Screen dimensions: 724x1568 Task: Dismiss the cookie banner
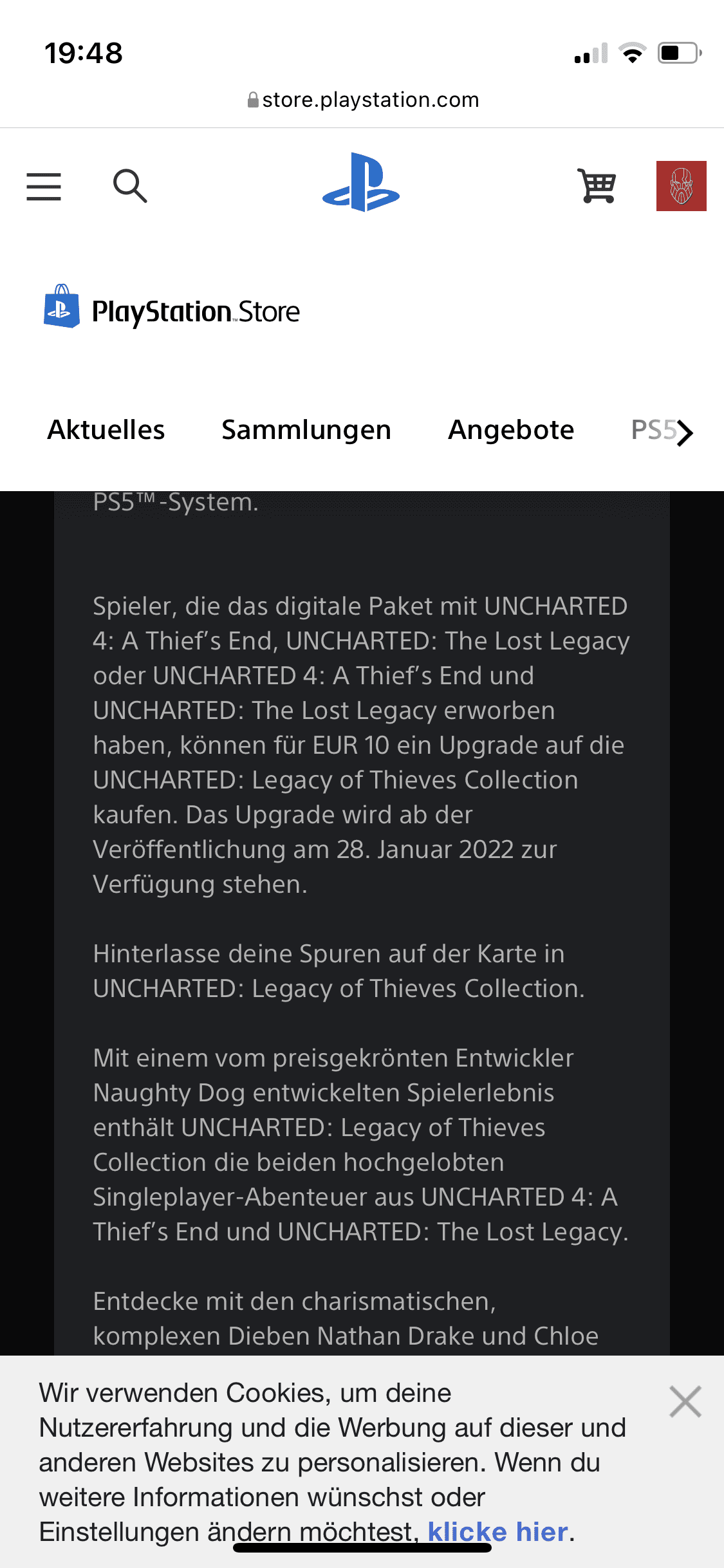coord(685,1401)
